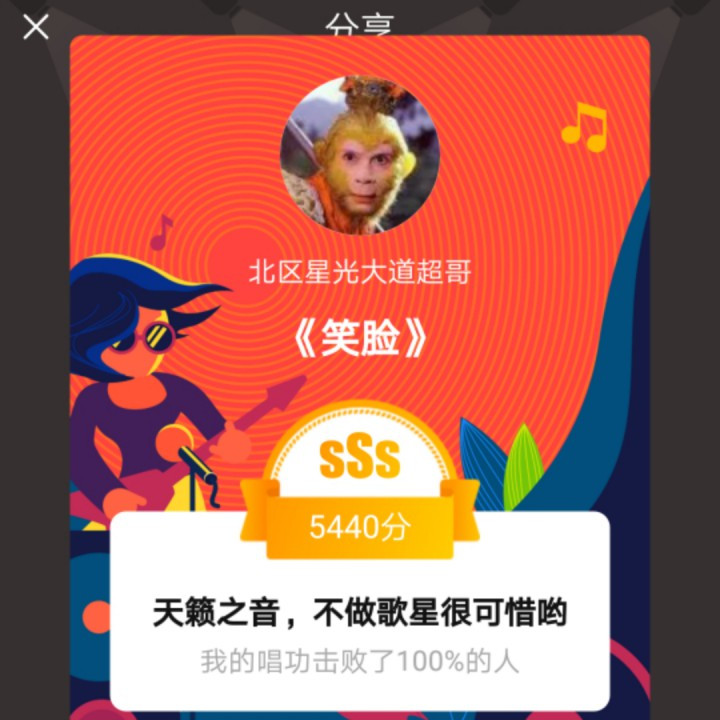This screenshot has width=720, height=720.
Task: Close the share score screen
Action: (x=36, y=27)
